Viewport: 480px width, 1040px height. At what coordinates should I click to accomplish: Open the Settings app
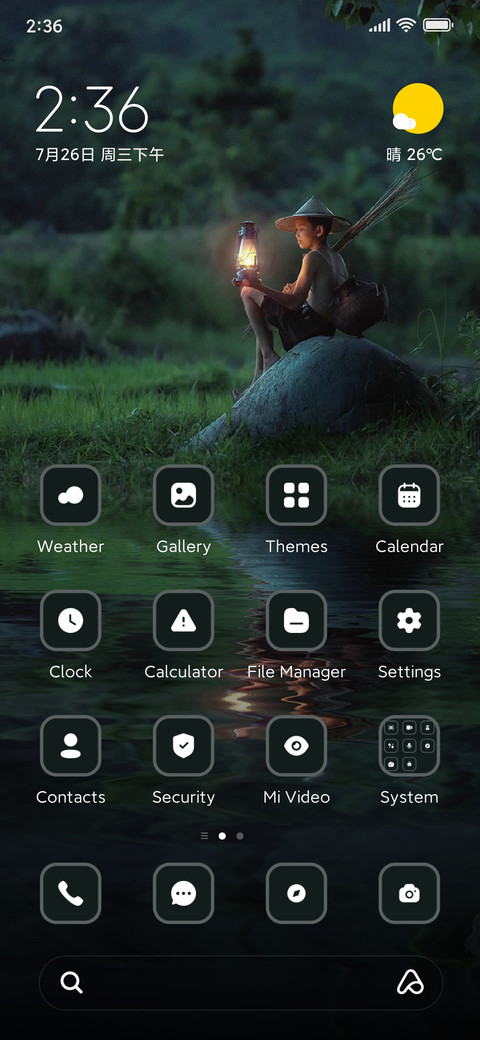[409, 620]
